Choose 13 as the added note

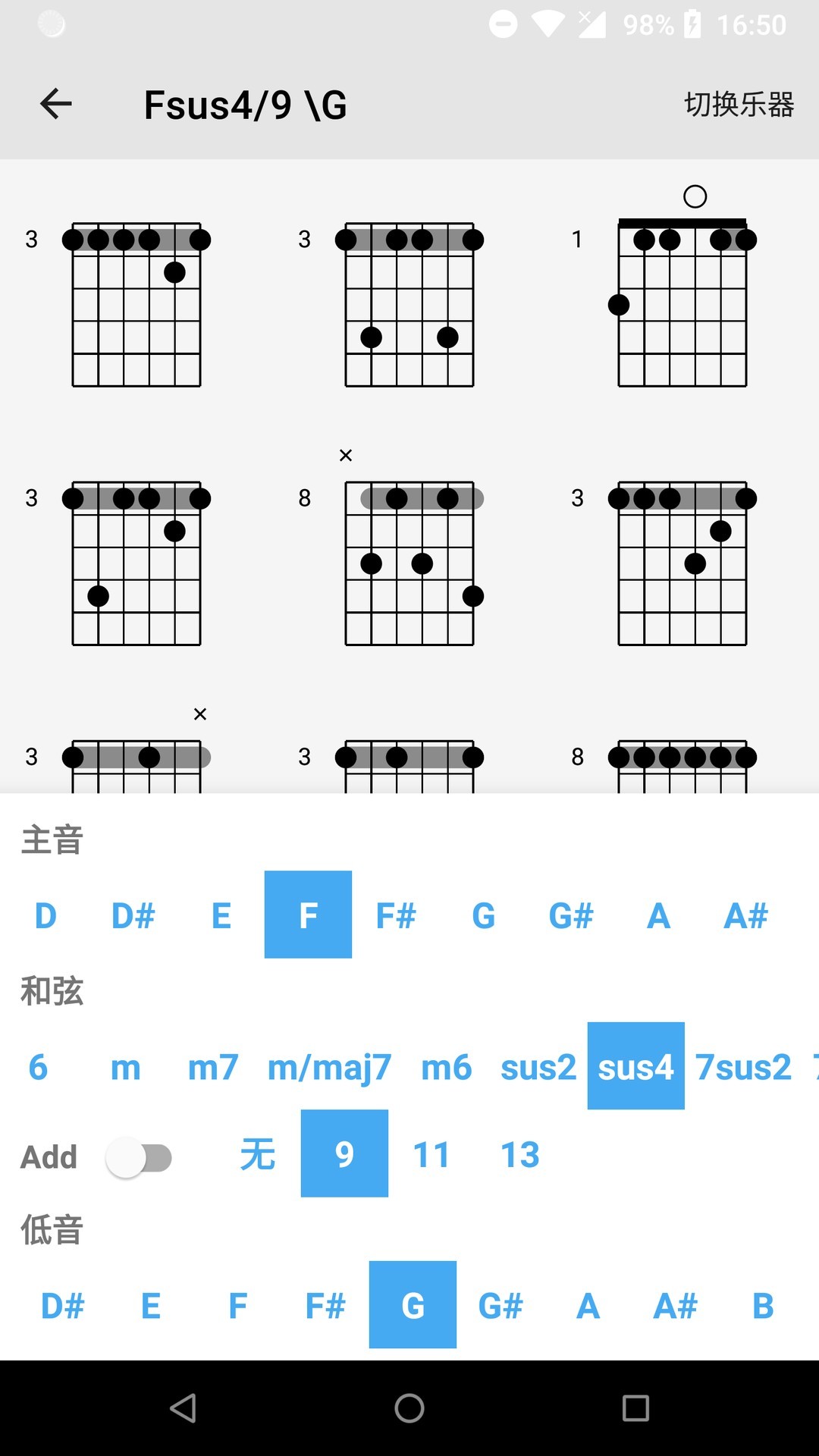(519, 1154)
